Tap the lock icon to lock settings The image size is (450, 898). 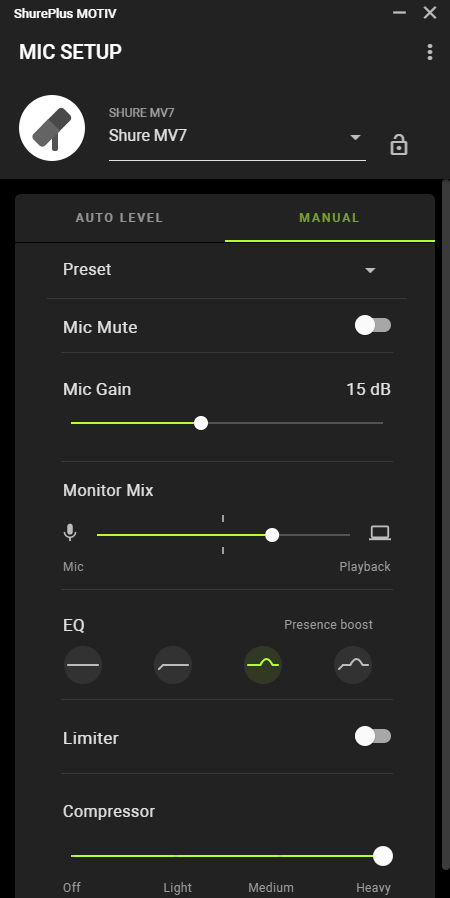(398, 144)
